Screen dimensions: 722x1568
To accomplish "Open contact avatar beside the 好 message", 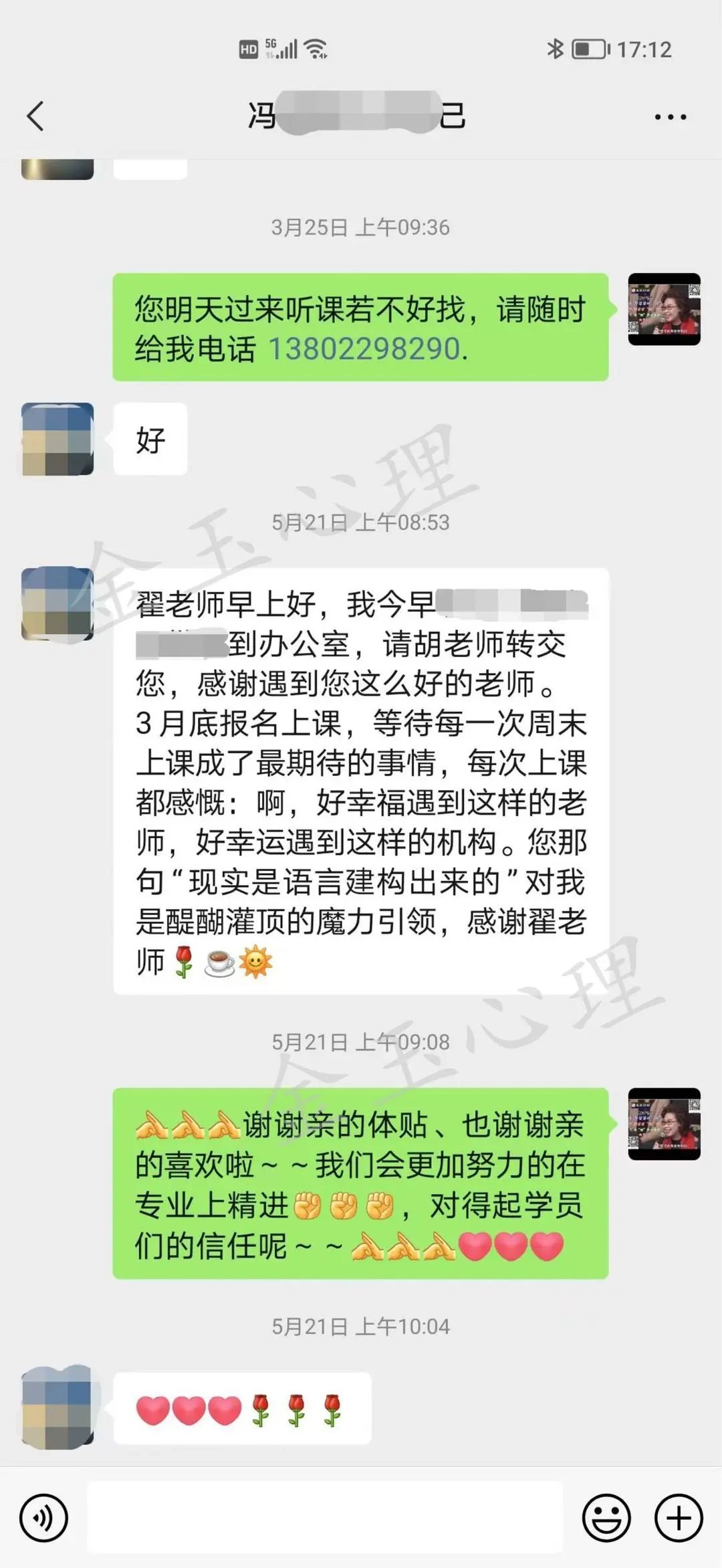I will pyautogui.click(x=57, y=439).
